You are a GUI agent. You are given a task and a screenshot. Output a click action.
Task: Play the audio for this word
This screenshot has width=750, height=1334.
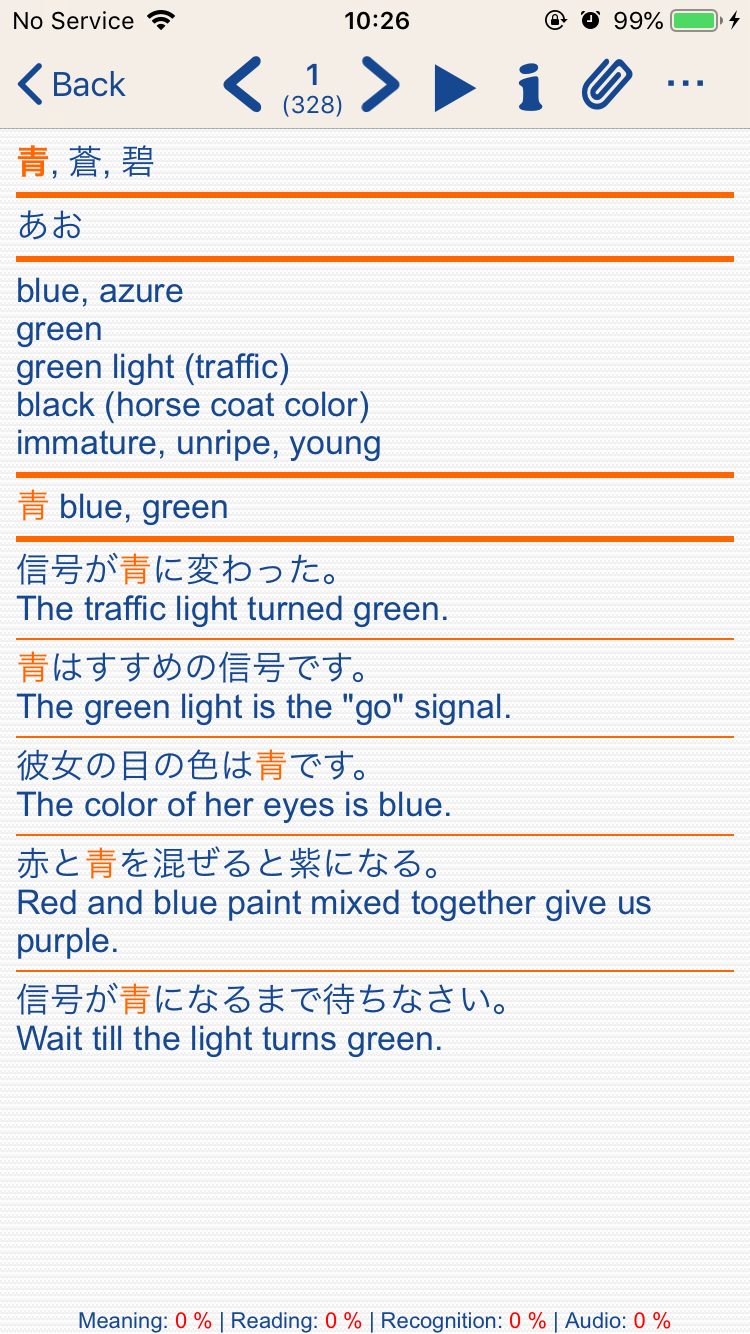(x=454, y=86)
